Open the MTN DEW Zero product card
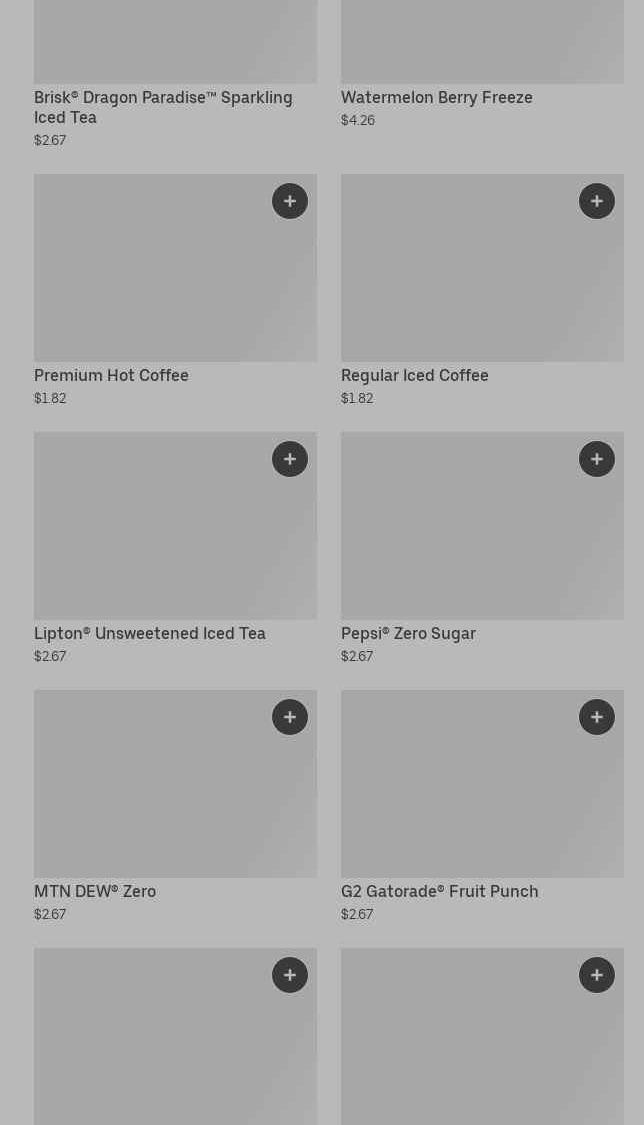644x1125 pixels. click(x=175, y=806)
